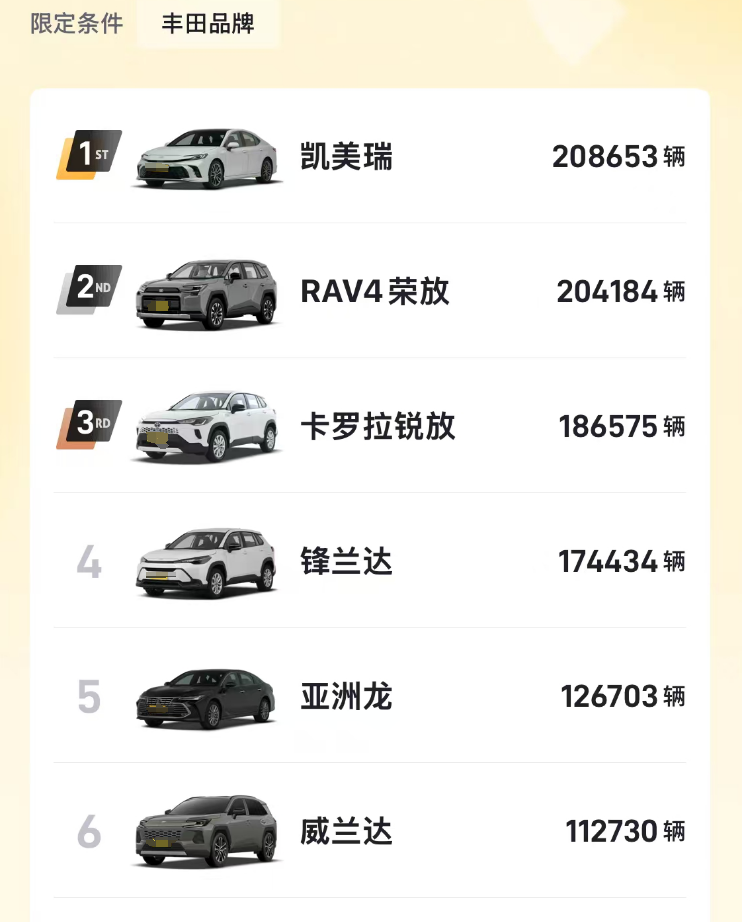Open the 凯美瑞 ranking entry

point(369,157)
